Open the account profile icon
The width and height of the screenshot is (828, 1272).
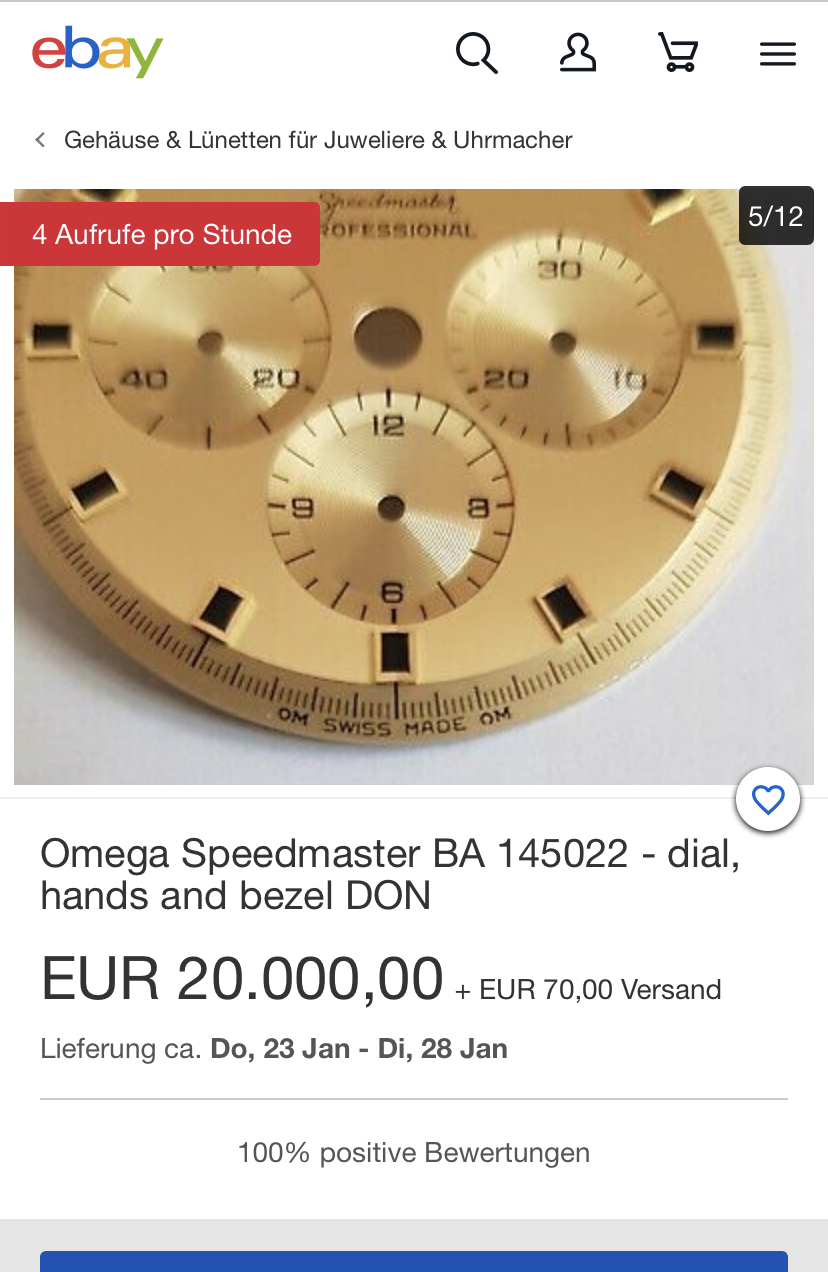(578, 53)
